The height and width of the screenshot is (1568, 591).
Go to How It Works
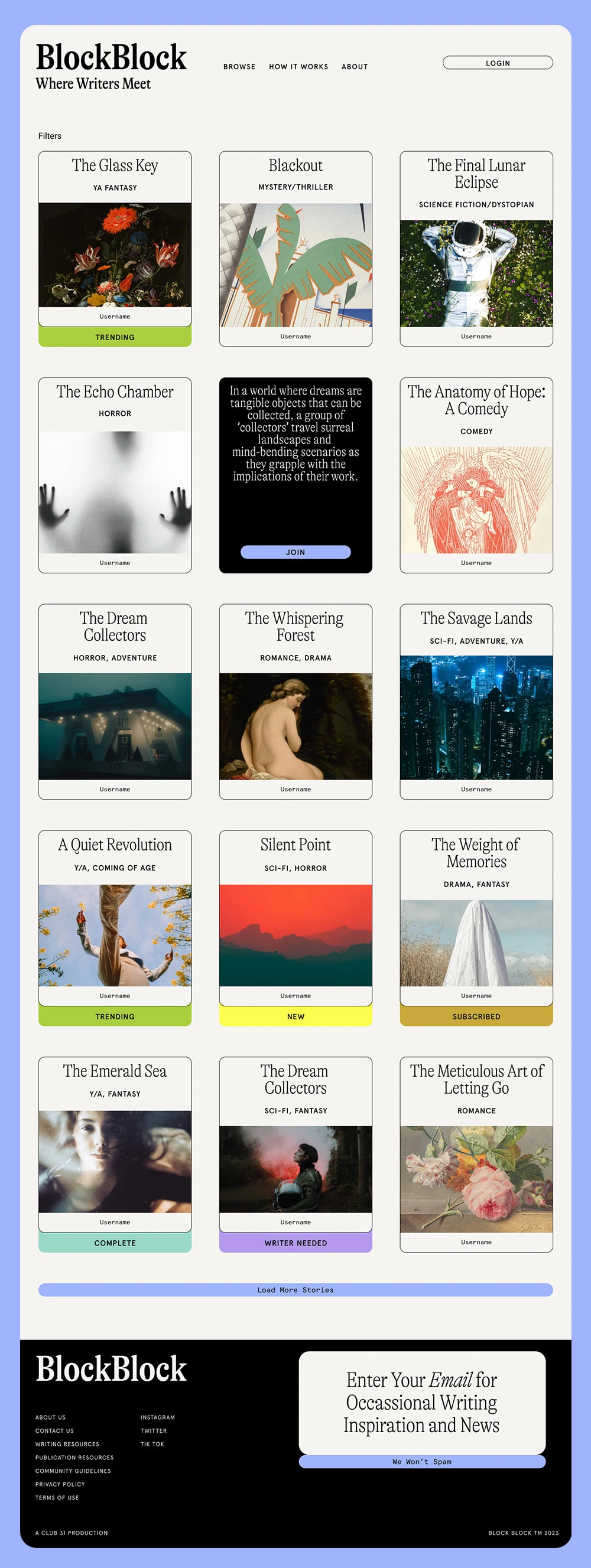pos(298,66)
